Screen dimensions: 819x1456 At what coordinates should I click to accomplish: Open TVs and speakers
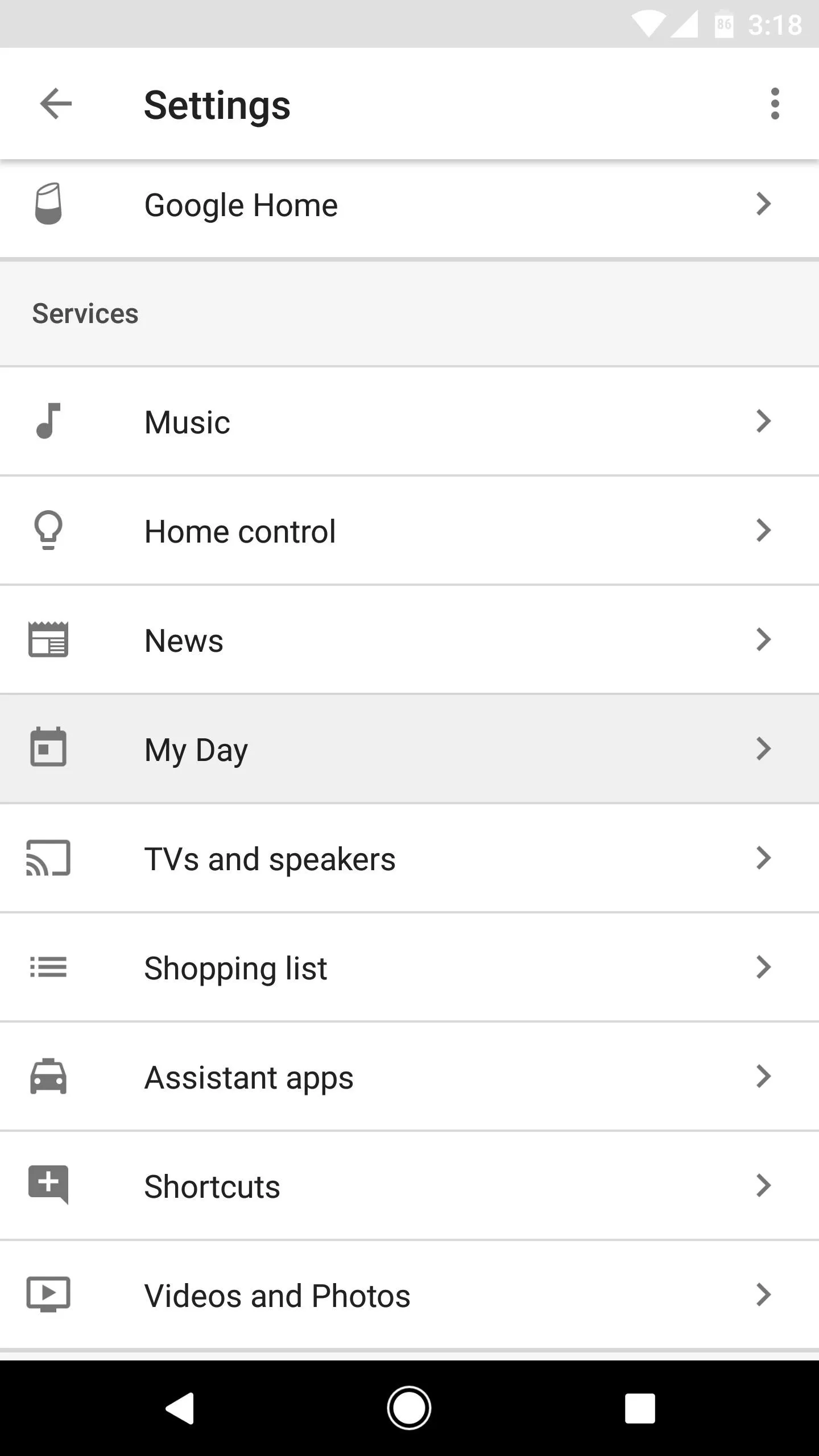click(x=409, y=858)
